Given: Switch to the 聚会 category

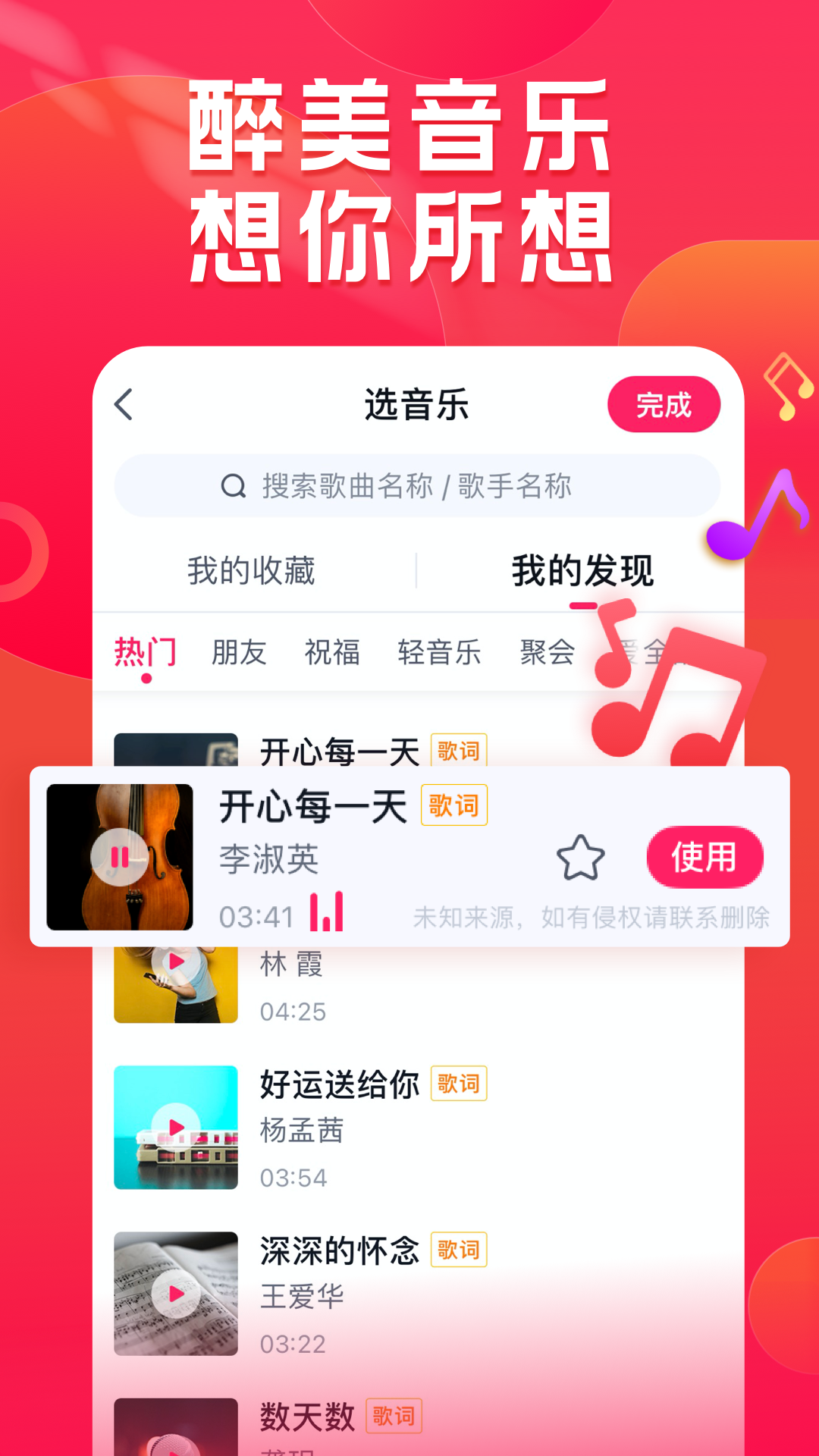Looking at the screenshot, I should point(546,653).
